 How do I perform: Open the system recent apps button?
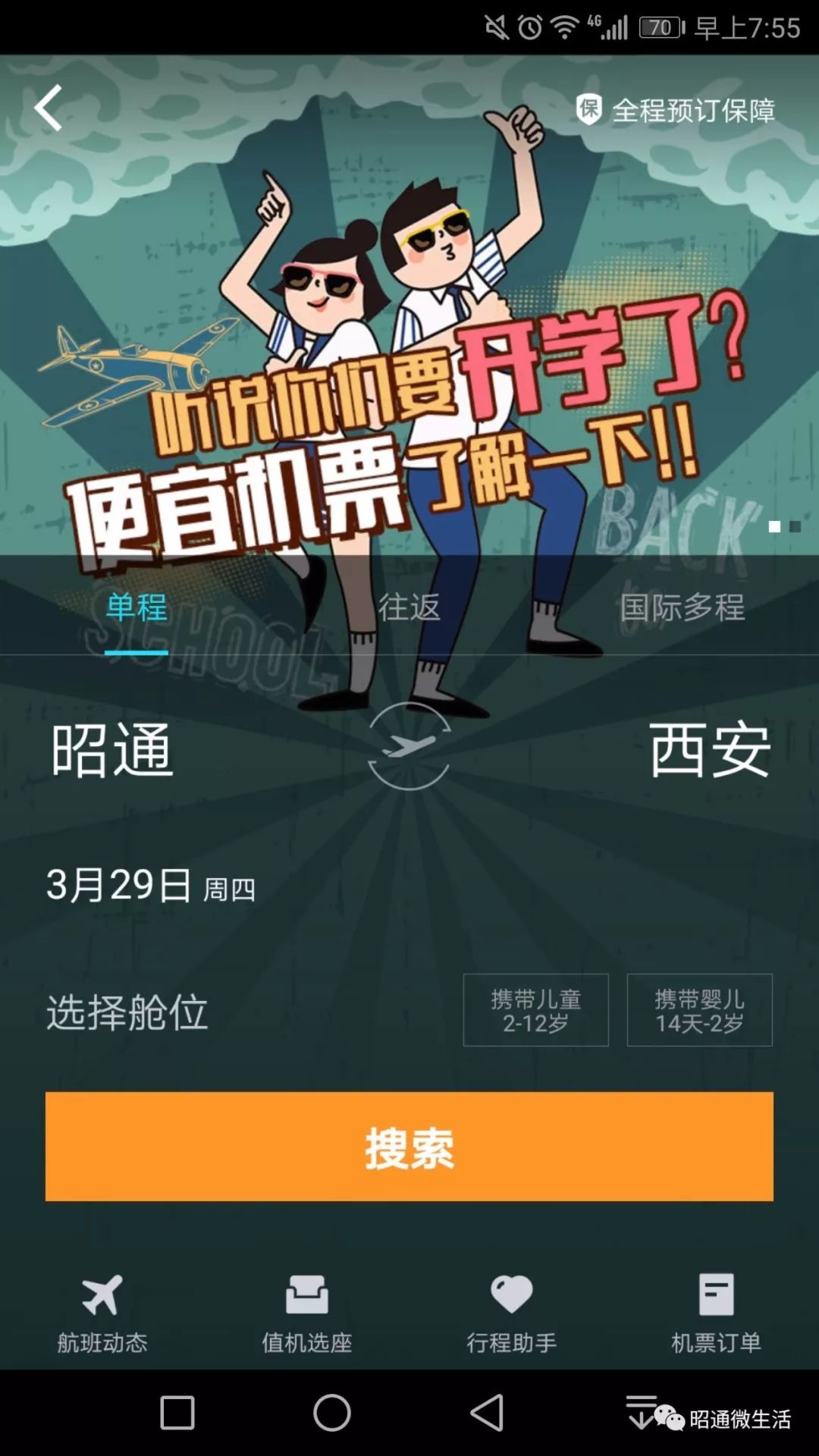point(177,1413)
